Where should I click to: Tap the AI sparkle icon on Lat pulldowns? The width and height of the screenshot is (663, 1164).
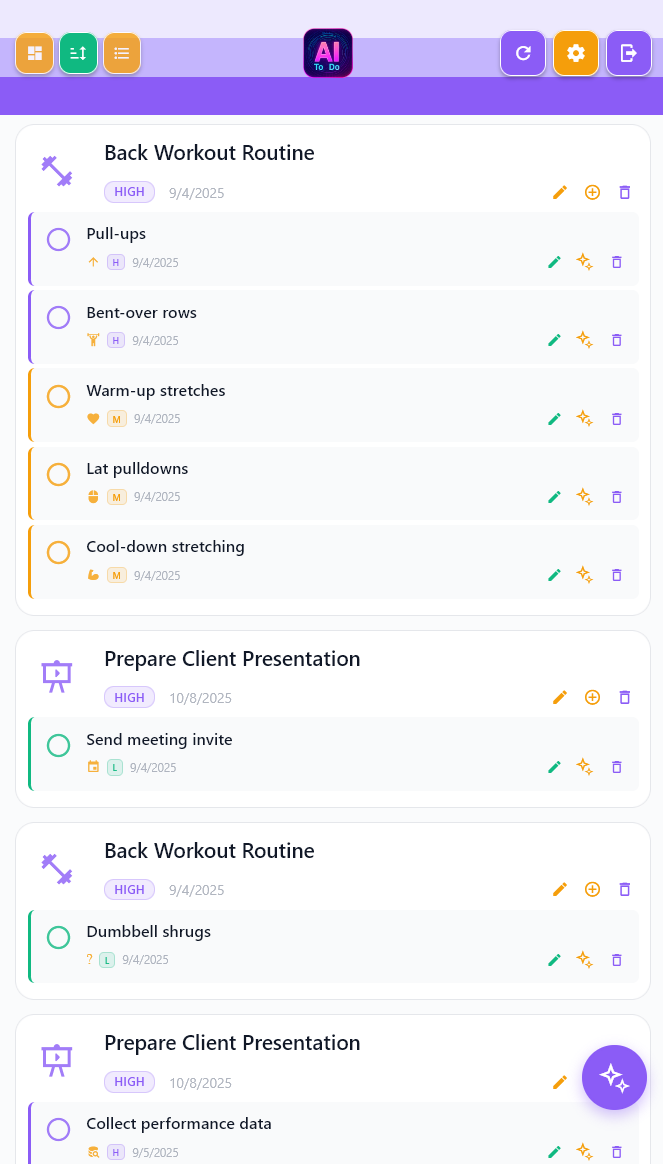coord(585,497)
